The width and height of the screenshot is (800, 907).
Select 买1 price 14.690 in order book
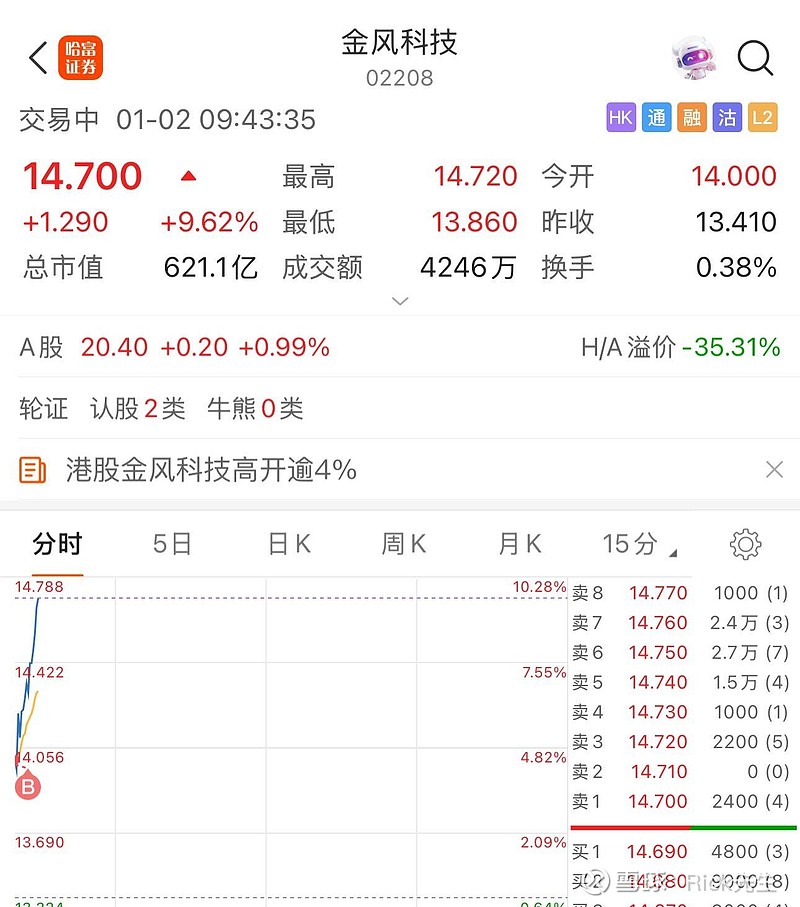pyautogui.click(x=658, y=852)
